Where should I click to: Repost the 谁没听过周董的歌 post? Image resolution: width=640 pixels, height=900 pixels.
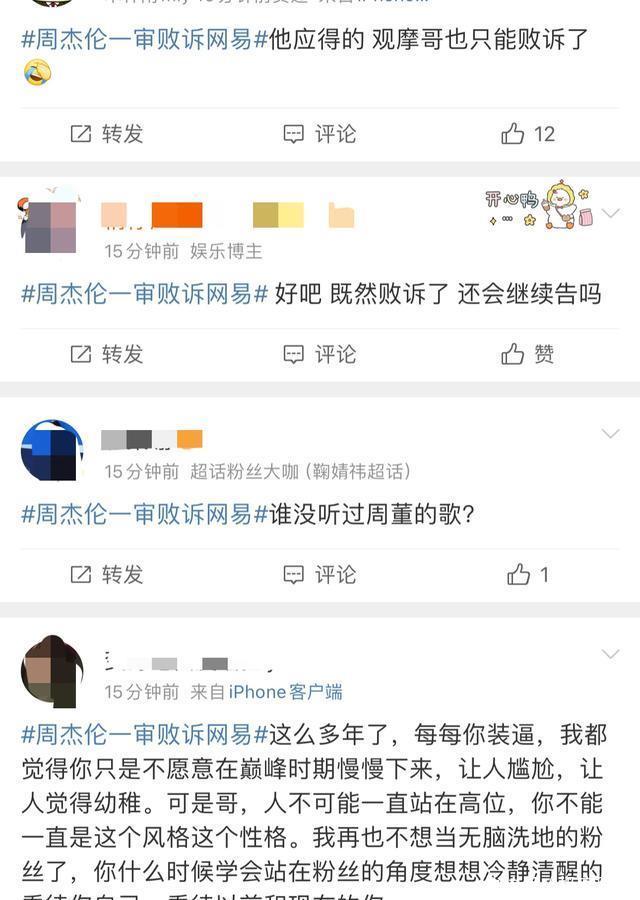pos(107,574)
